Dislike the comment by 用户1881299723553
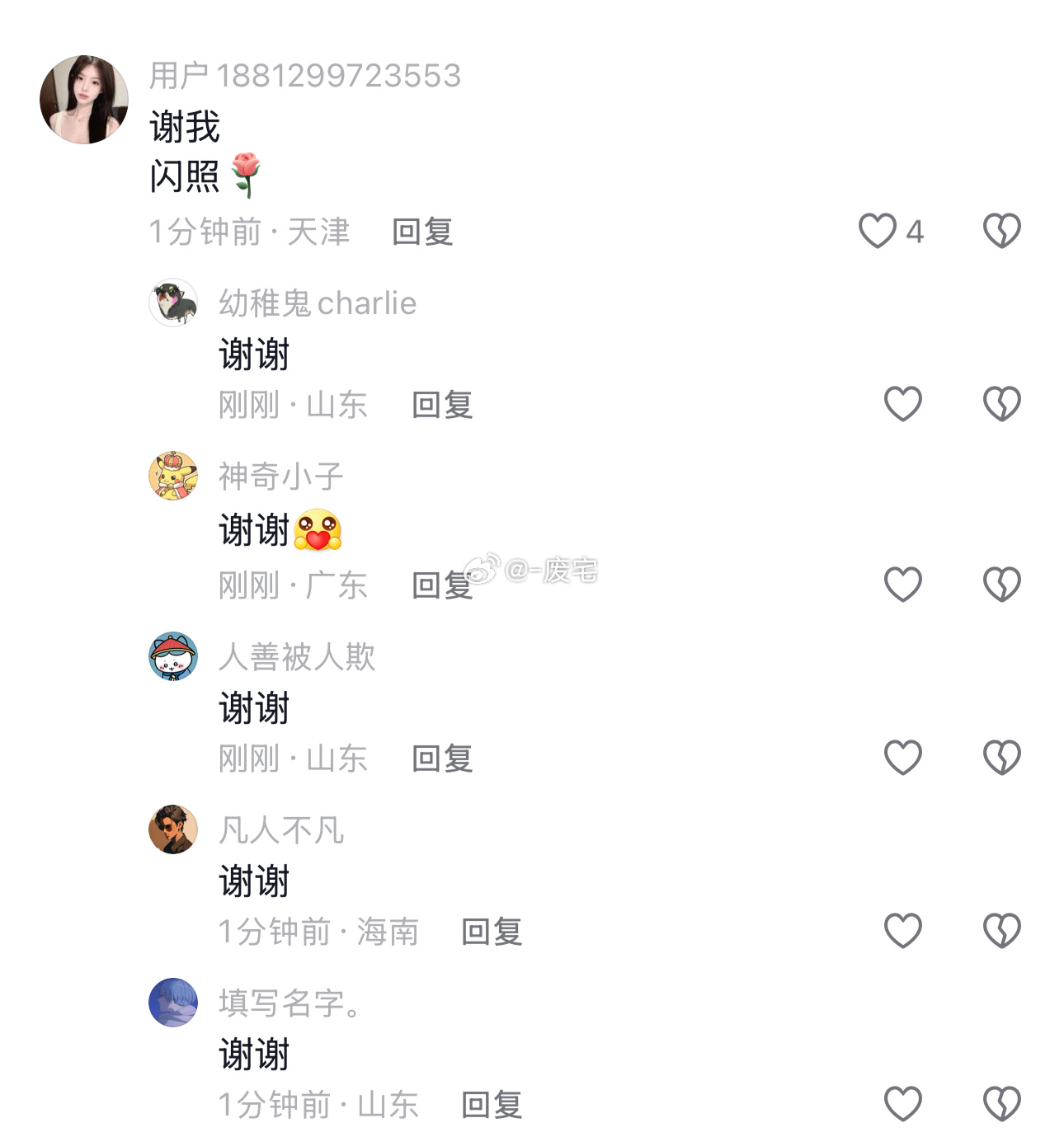 point(1001,231)
